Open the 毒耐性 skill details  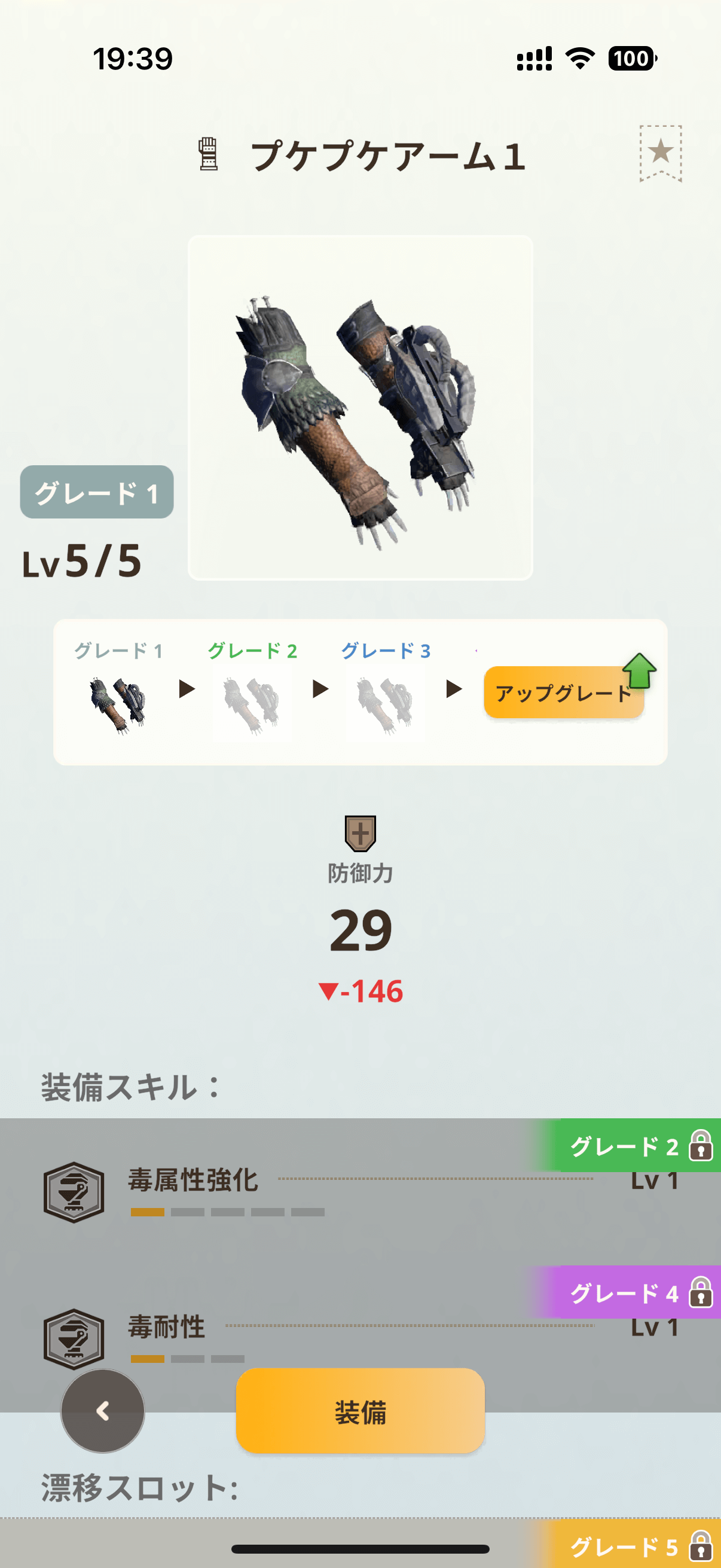tap(167, 1327)
